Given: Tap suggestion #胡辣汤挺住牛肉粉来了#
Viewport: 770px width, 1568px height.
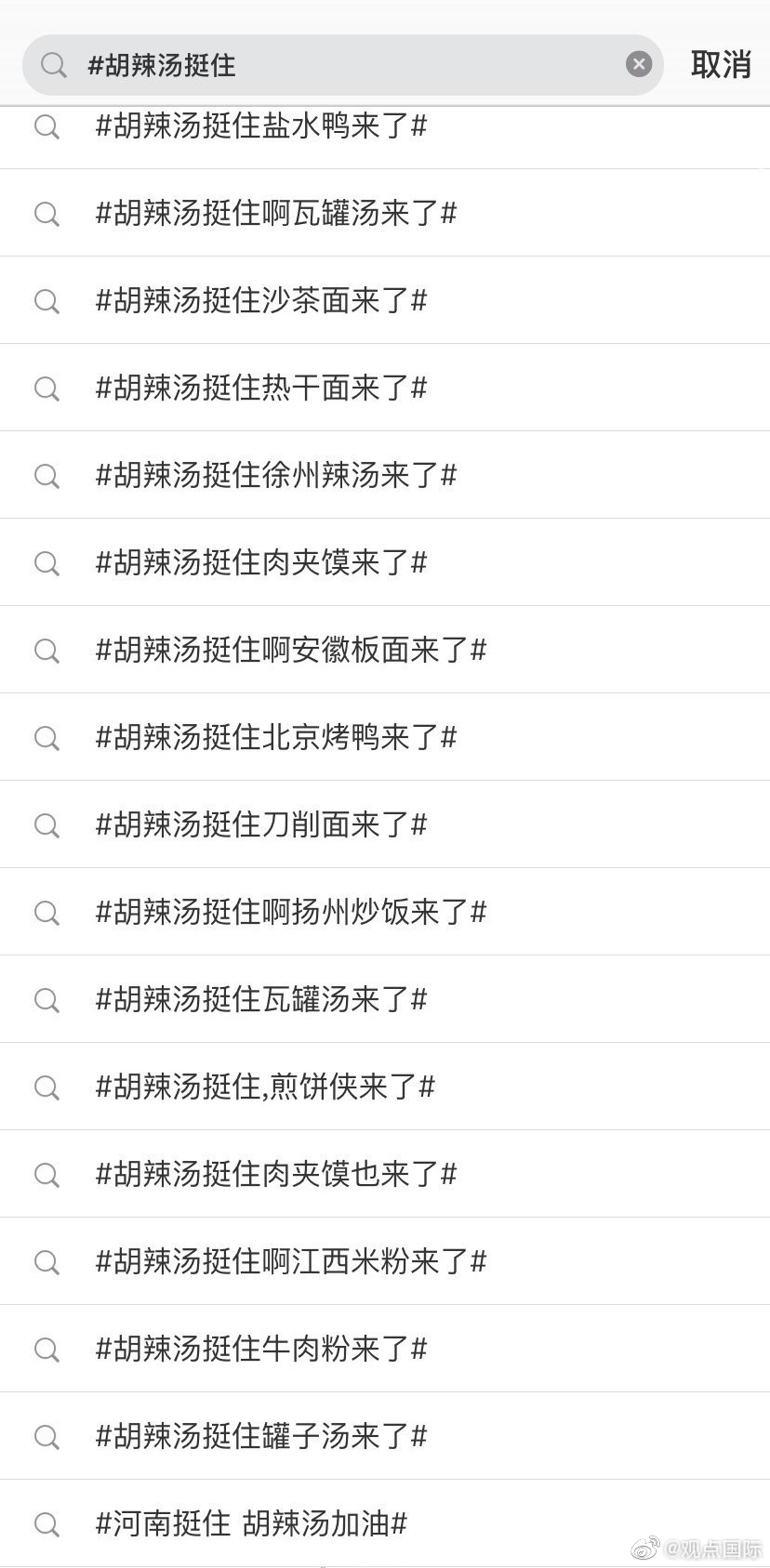Looking at the screenshot, I should point(261,1349).
